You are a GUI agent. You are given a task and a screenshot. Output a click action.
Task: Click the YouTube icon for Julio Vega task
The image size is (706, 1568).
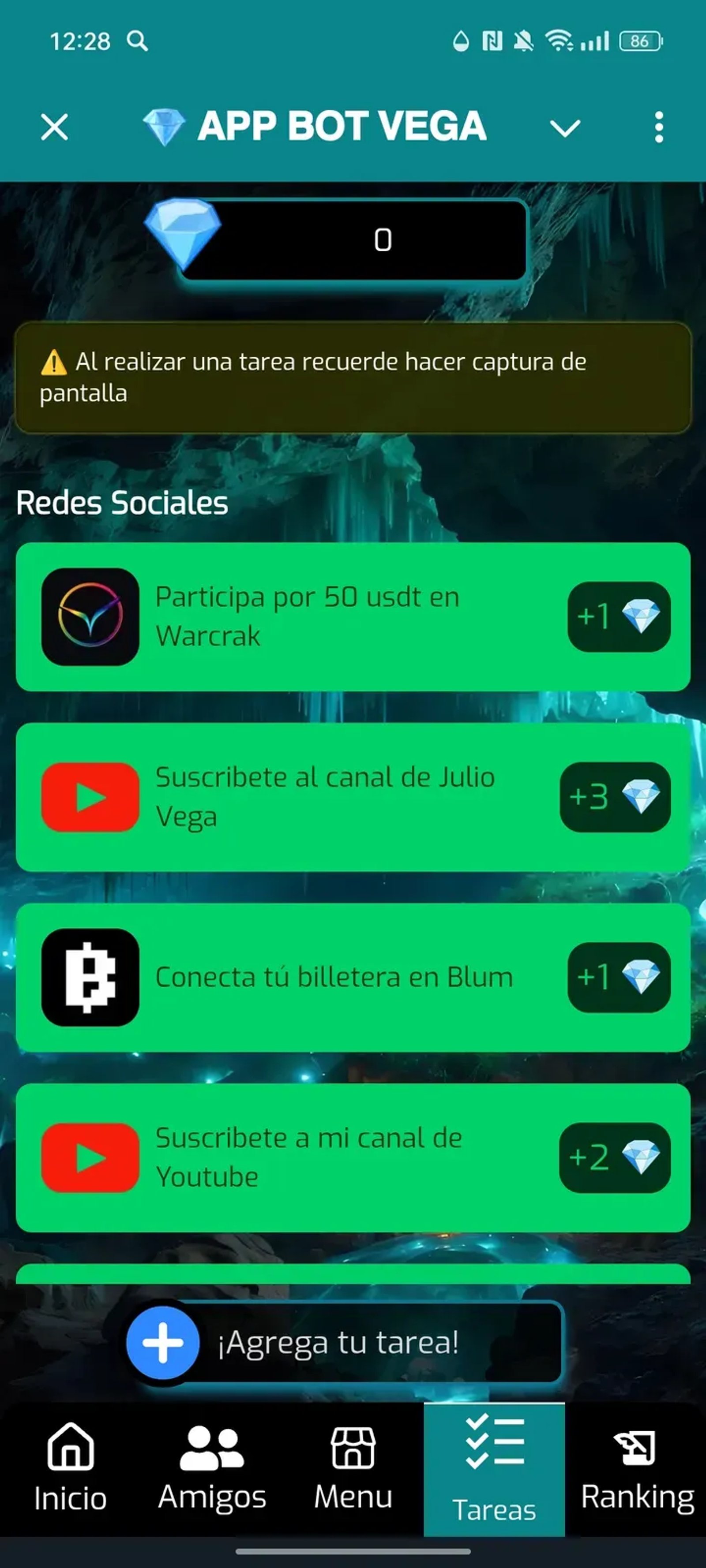coord(89,796)
